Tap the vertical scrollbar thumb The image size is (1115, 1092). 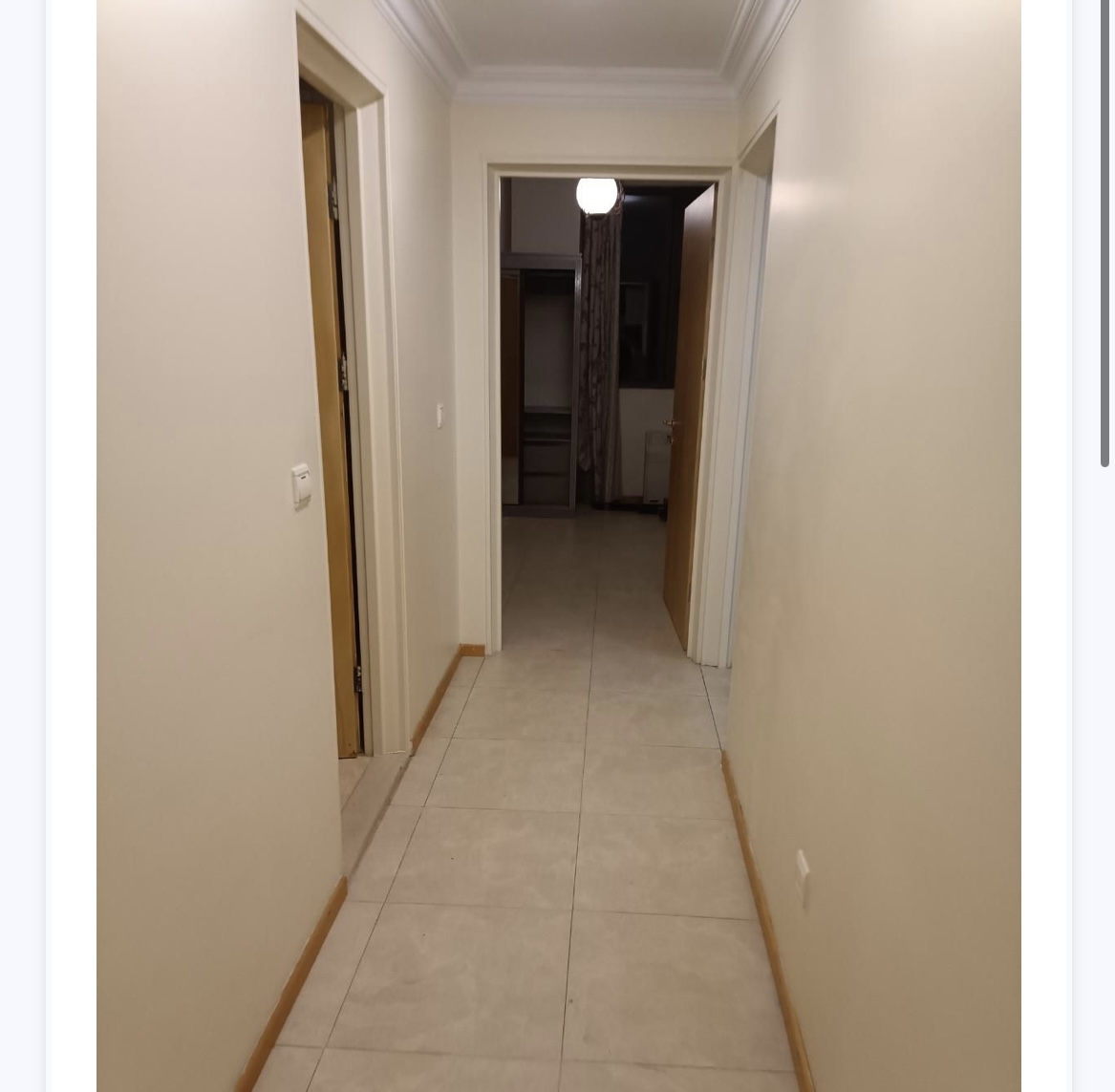coord(1105,233)
